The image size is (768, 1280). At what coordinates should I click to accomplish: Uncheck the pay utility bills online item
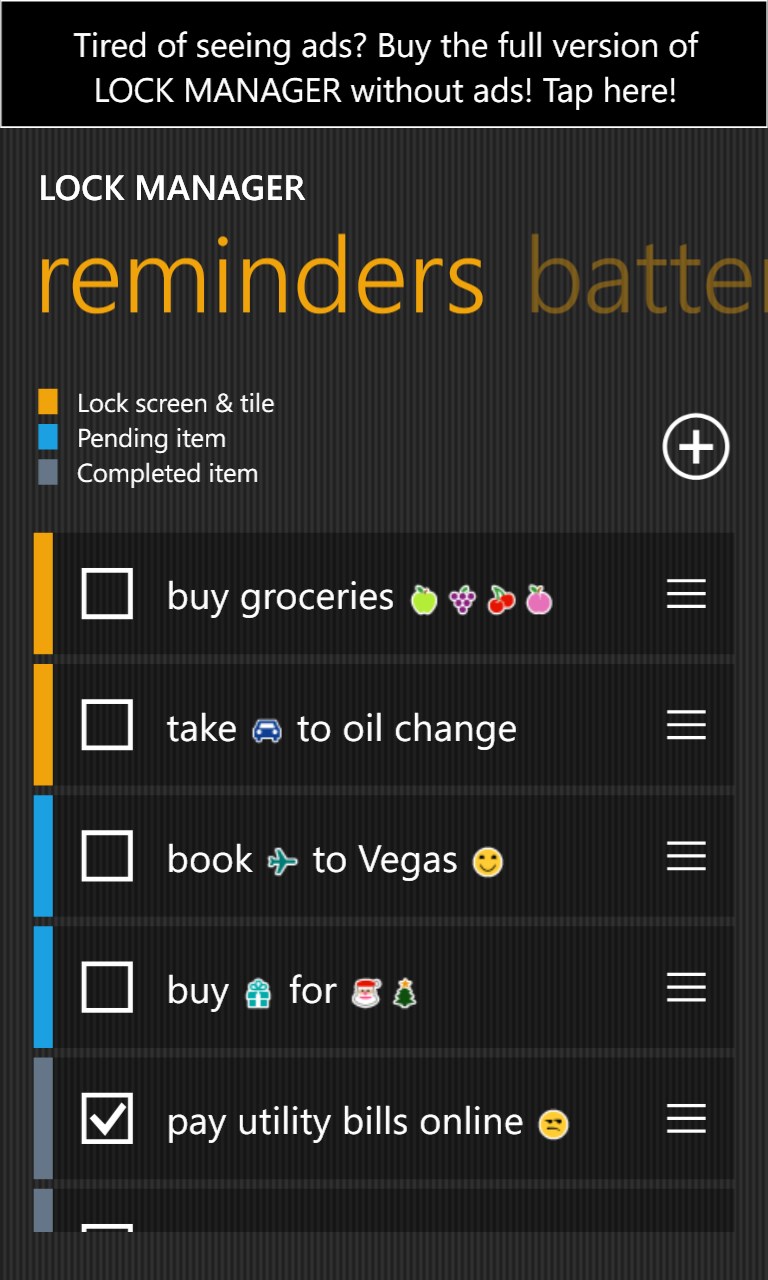click(x=107, y=1118)
